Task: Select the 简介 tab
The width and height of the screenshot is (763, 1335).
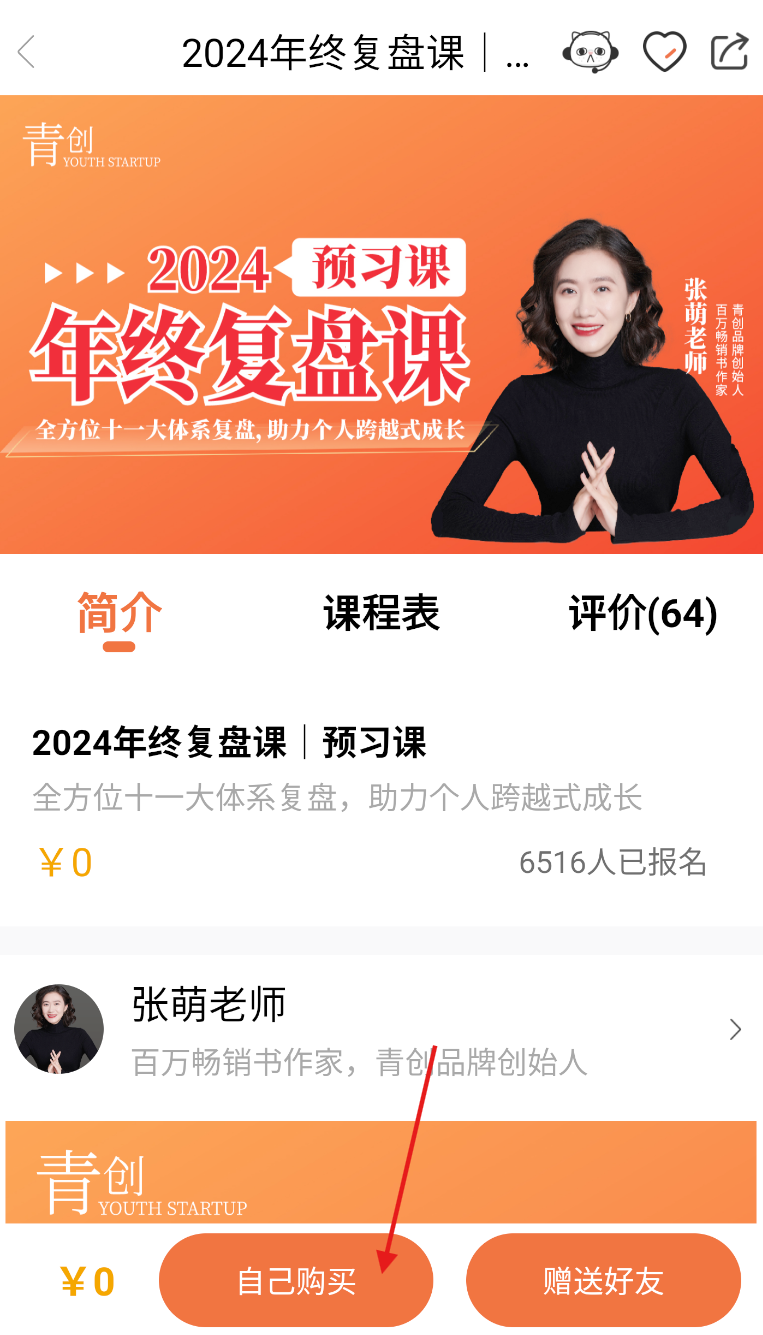Action: [x=119, y=613]
